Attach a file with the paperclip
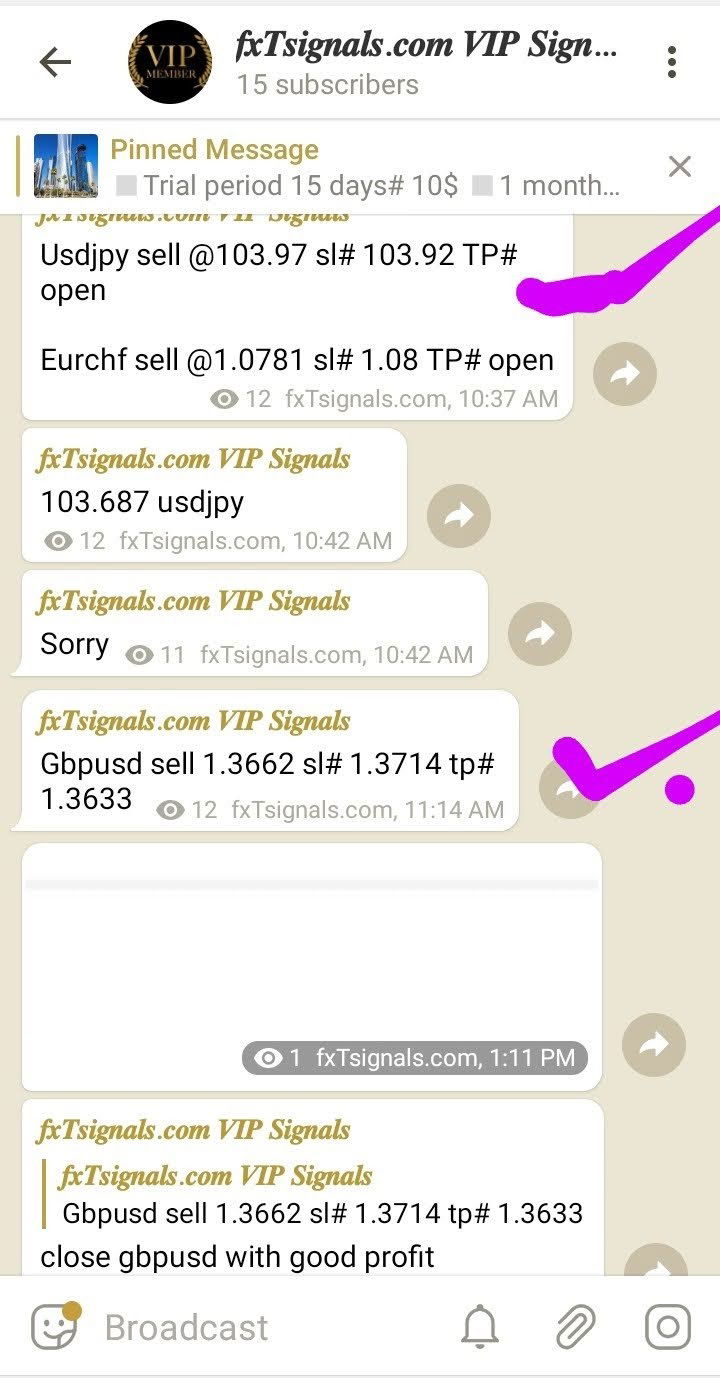Viewport: 720px width, 1378px height. (574, 1327)
